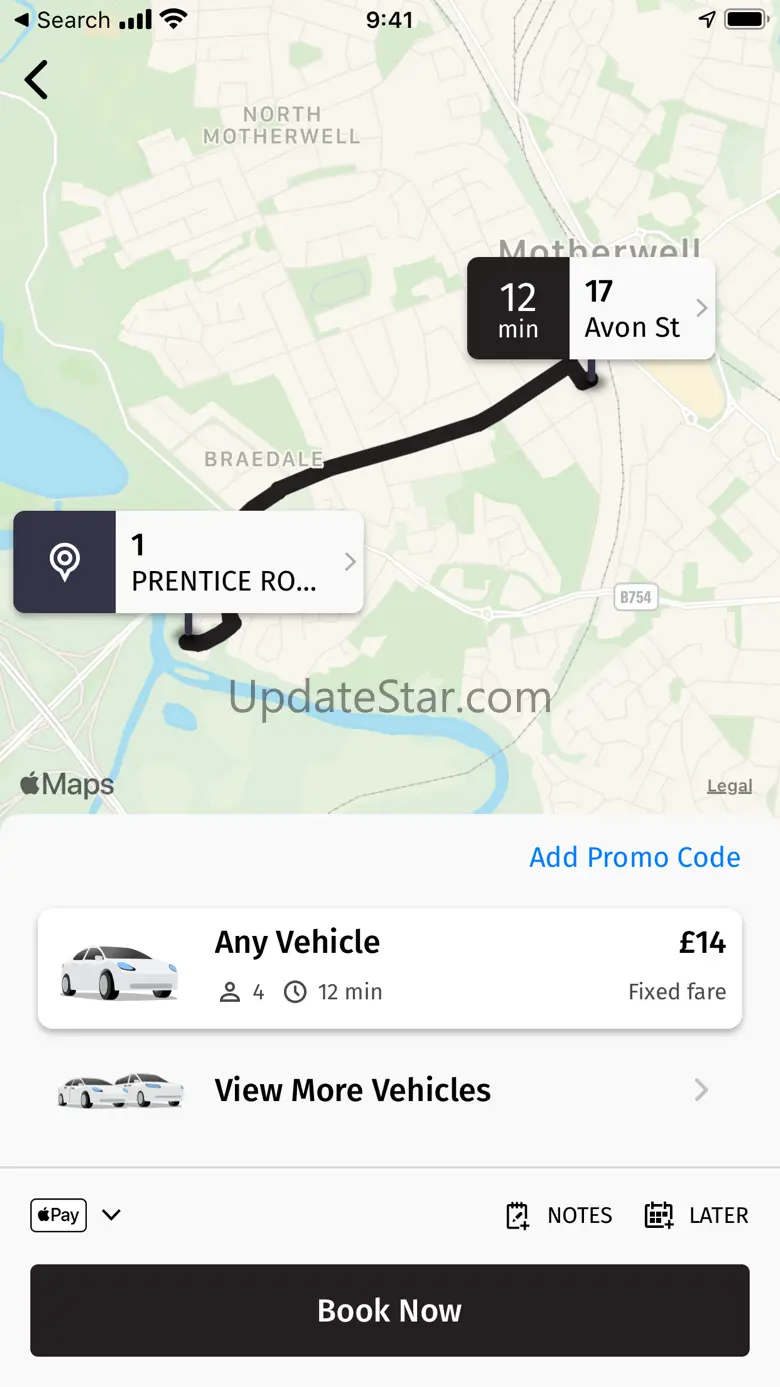Image resolution: width=780 pixels, height=1387 pixels.
Task: Go back using the top-left arrow
Action: click(x=37, y=80)
